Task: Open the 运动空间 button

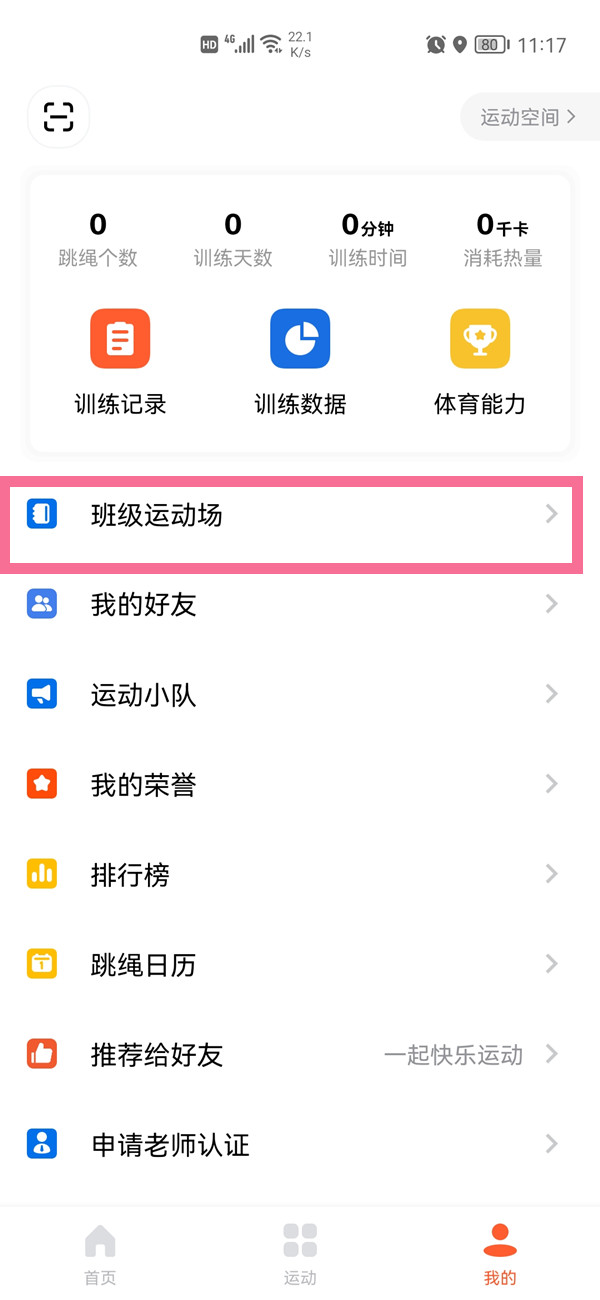Action: click(528, 117)
